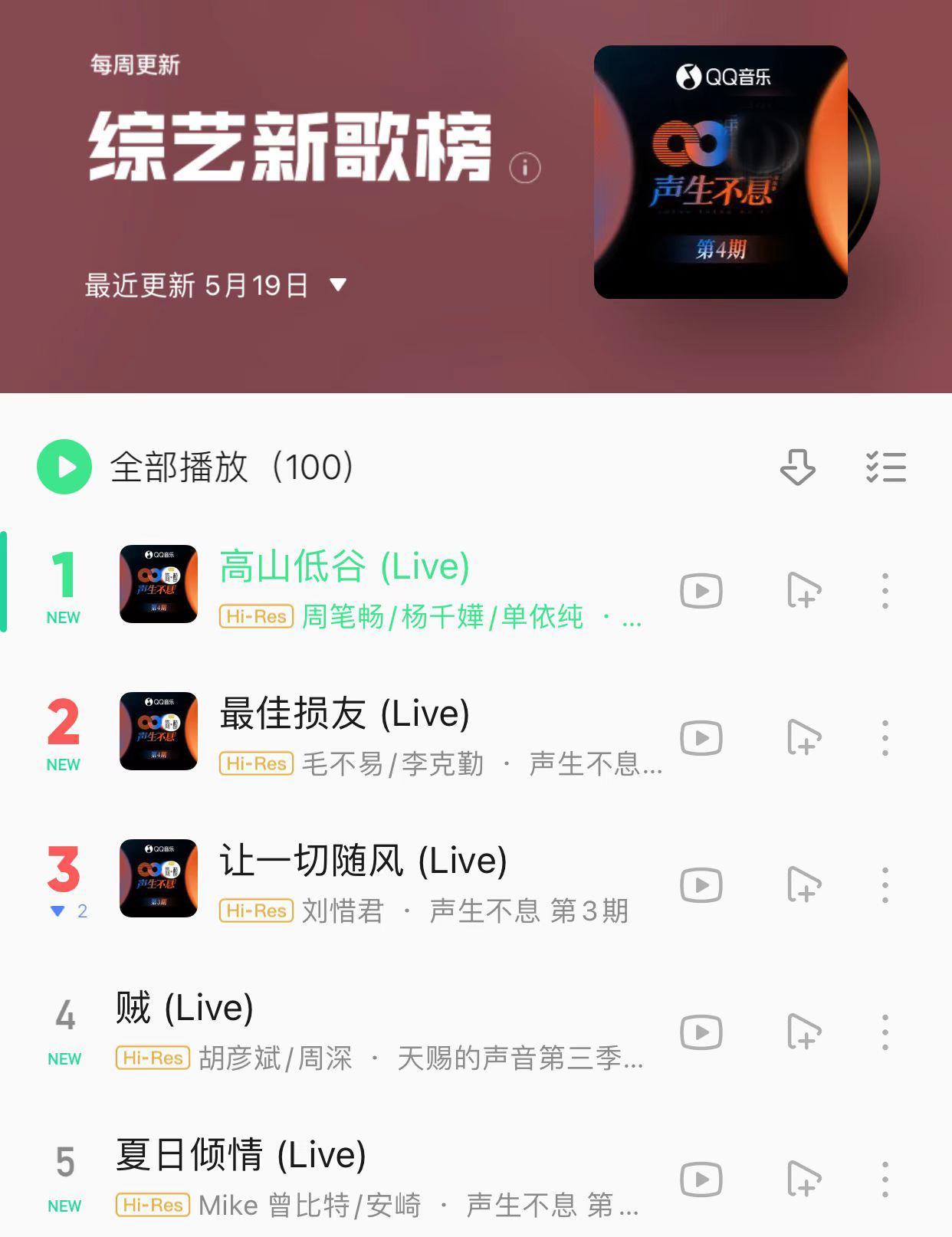Open the song 最佳损友 (Live)
The image size is (952, 1237).
pos(344,714)
